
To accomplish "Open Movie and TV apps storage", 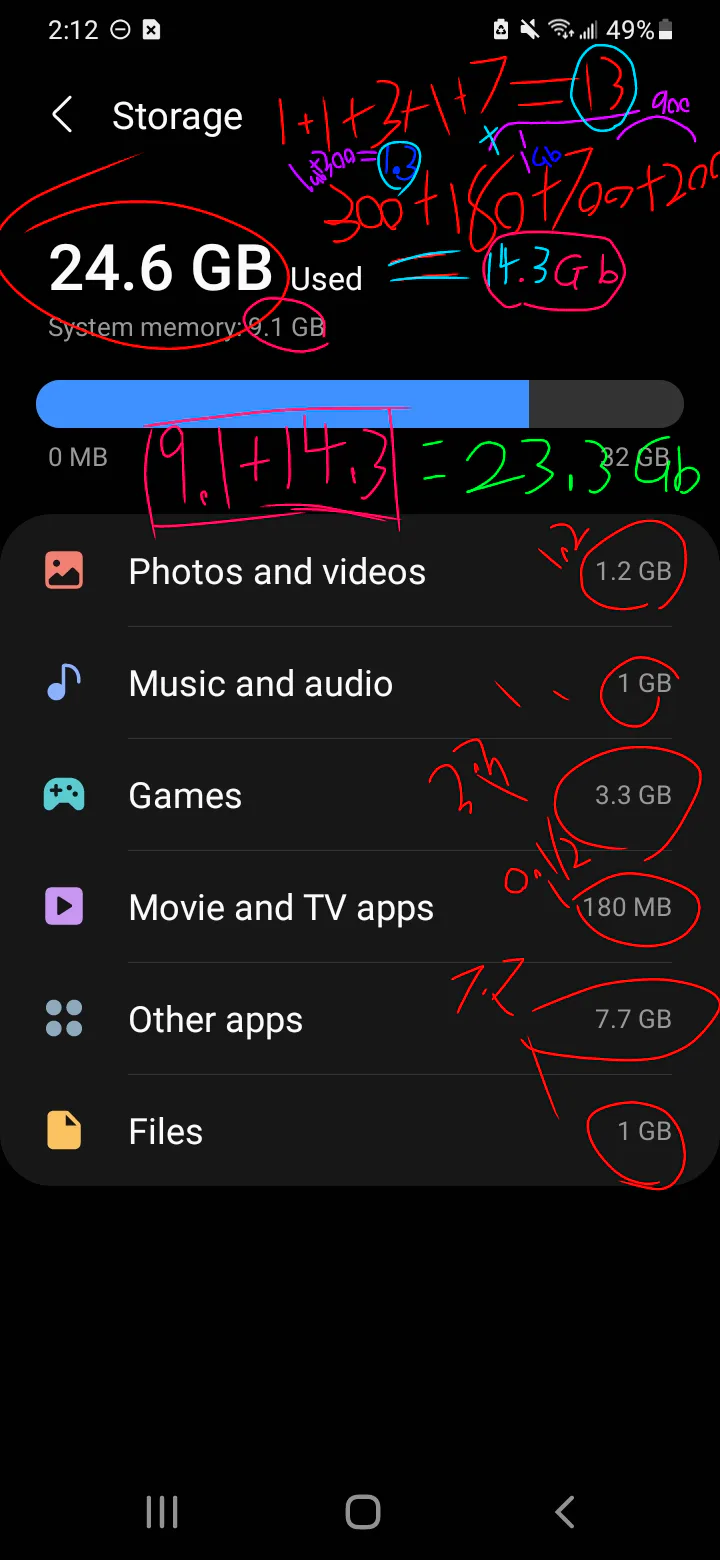I will [x=281, y=908].
